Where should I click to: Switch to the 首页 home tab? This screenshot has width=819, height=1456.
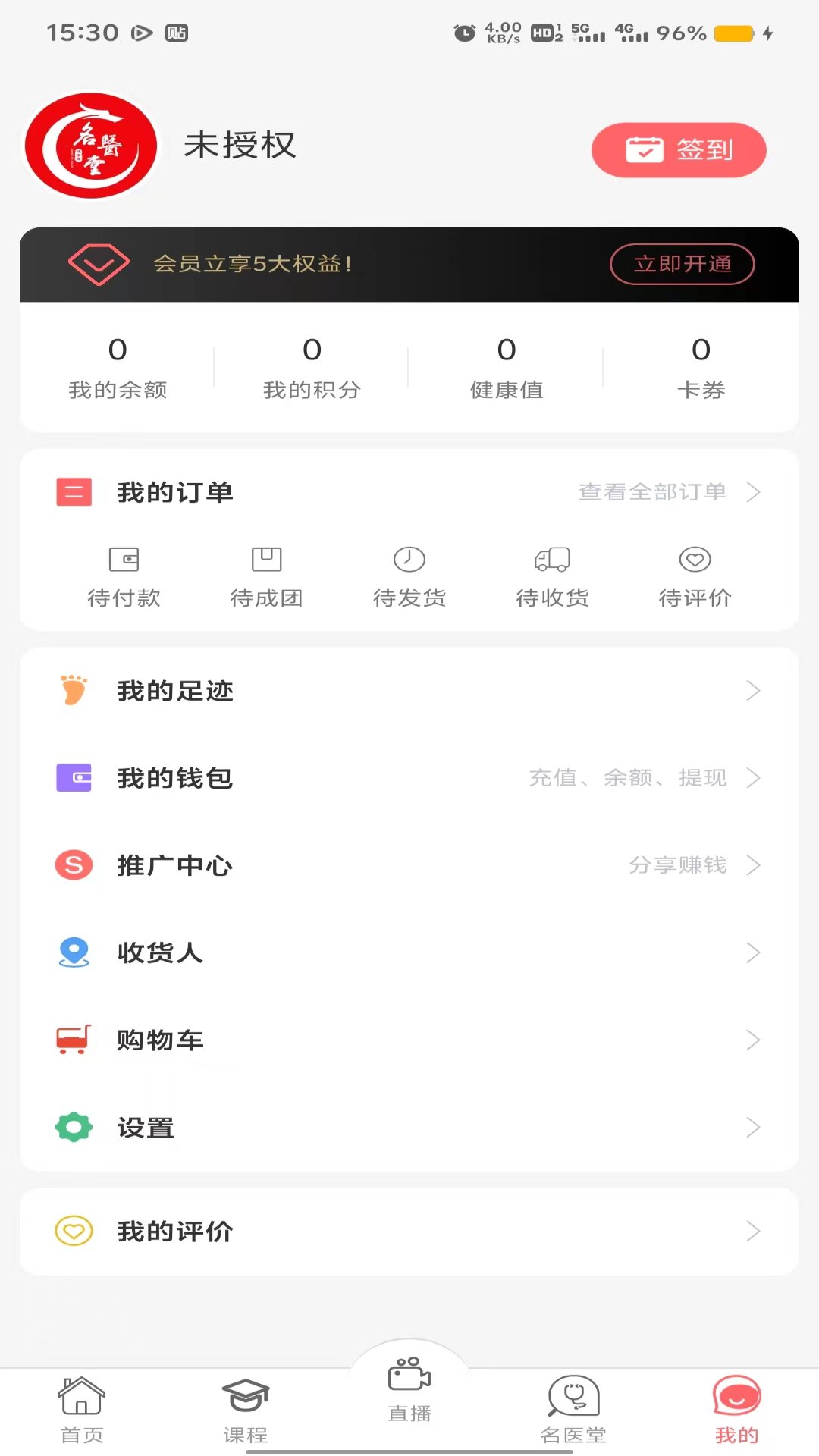(82, 1410)
